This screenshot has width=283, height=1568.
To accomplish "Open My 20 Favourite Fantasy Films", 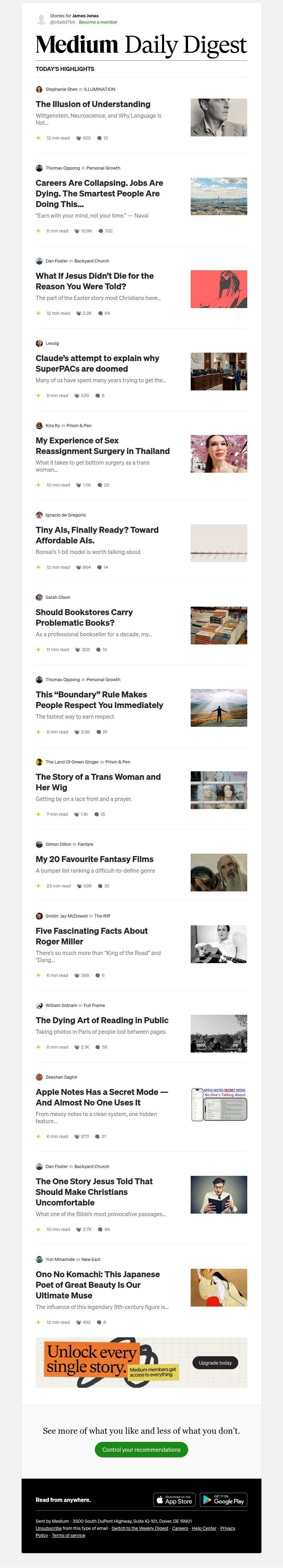I will click(x=94, y=859).
